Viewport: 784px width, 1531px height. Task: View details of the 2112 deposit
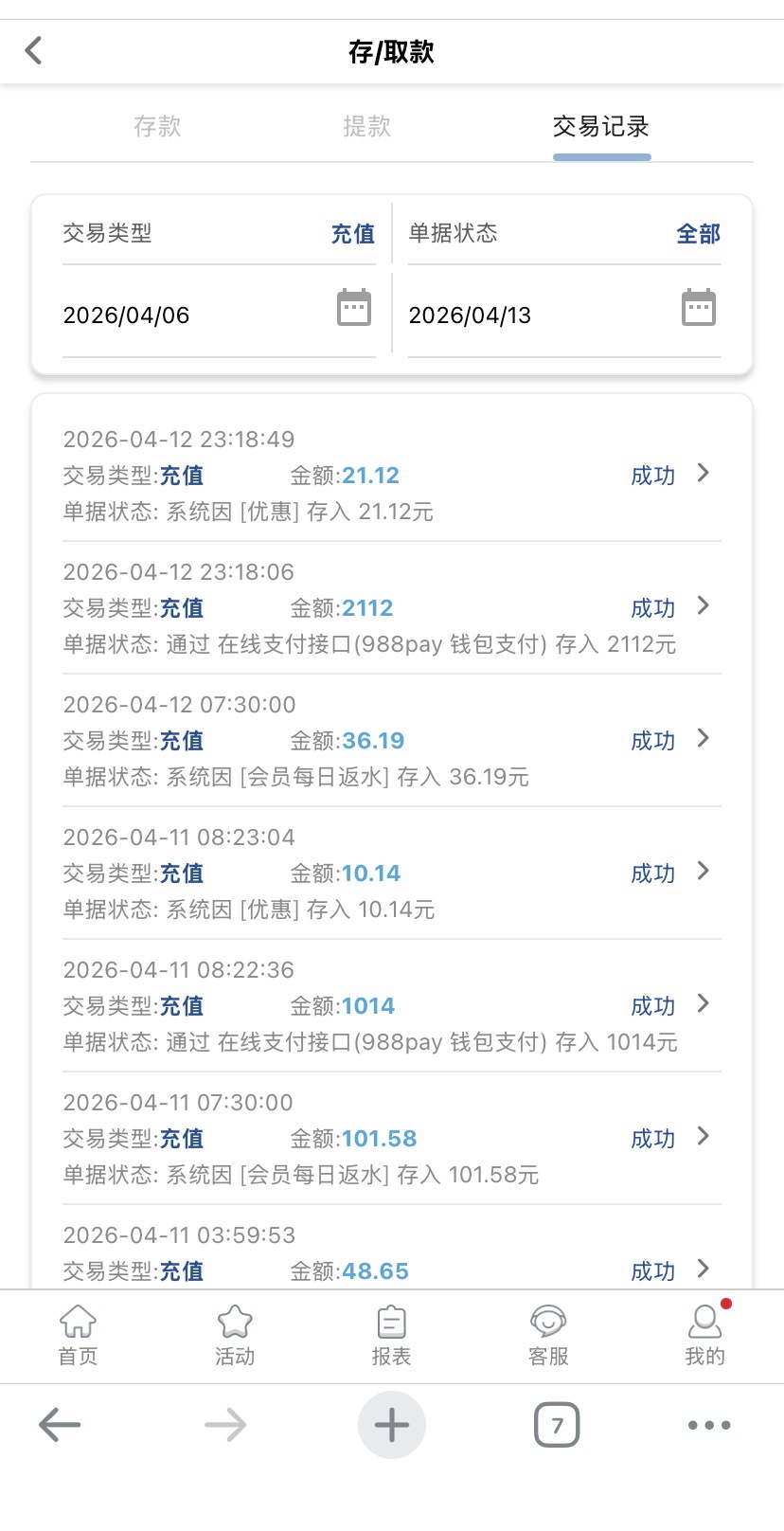click(702, 606)
